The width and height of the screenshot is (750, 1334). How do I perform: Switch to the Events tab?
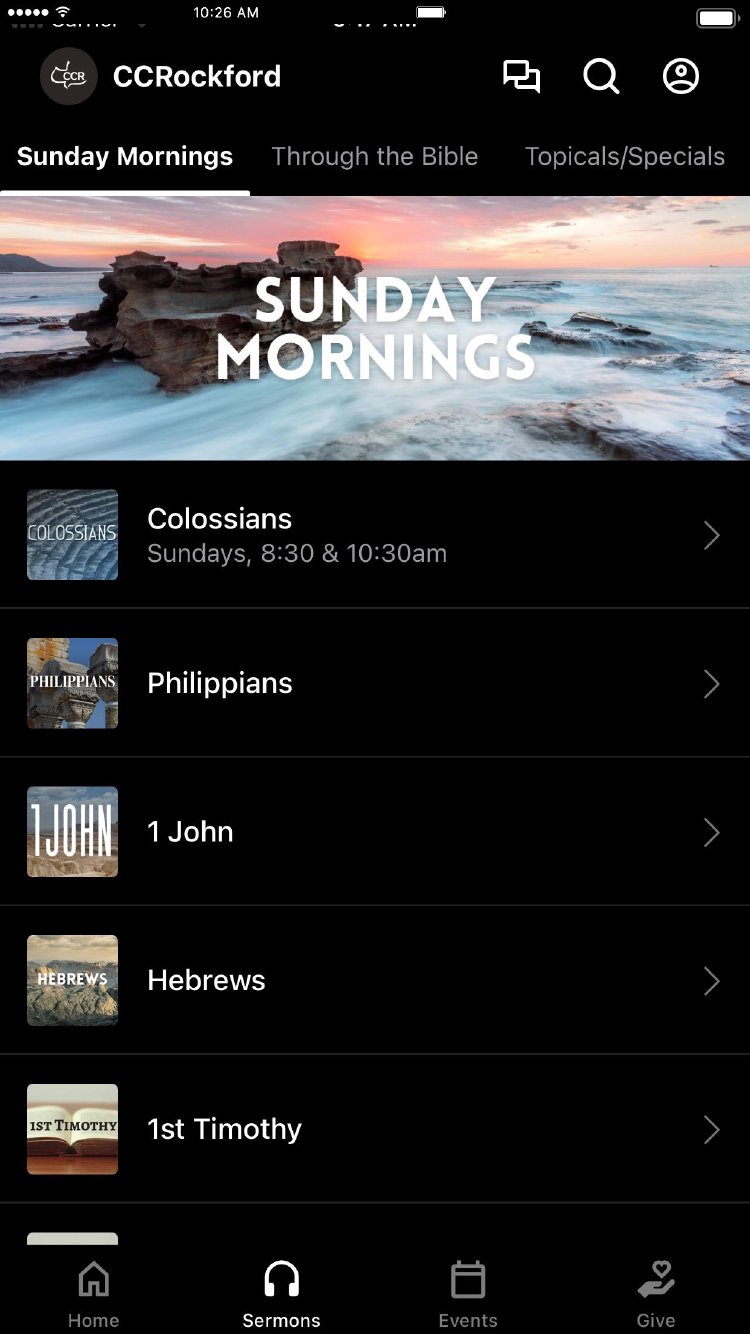pos(468,1293)
